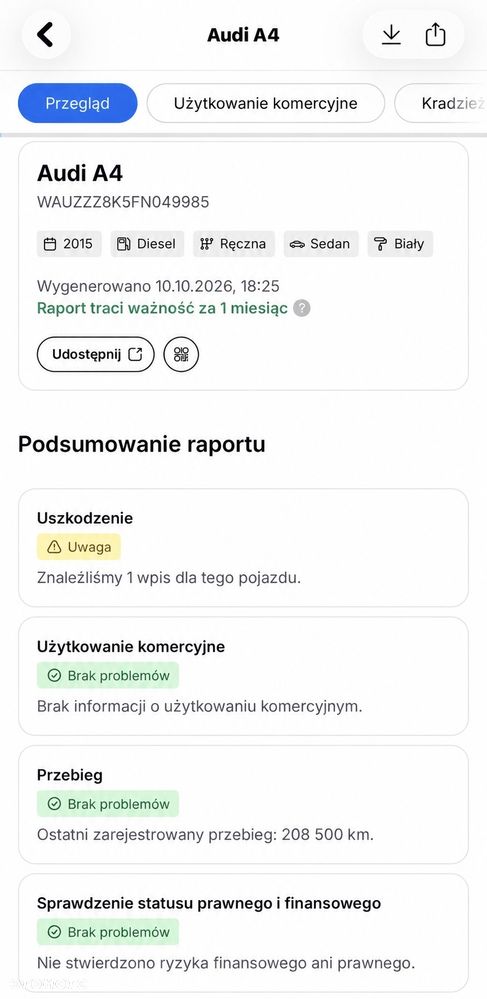View the Przebieg summary card

point(244,805)
